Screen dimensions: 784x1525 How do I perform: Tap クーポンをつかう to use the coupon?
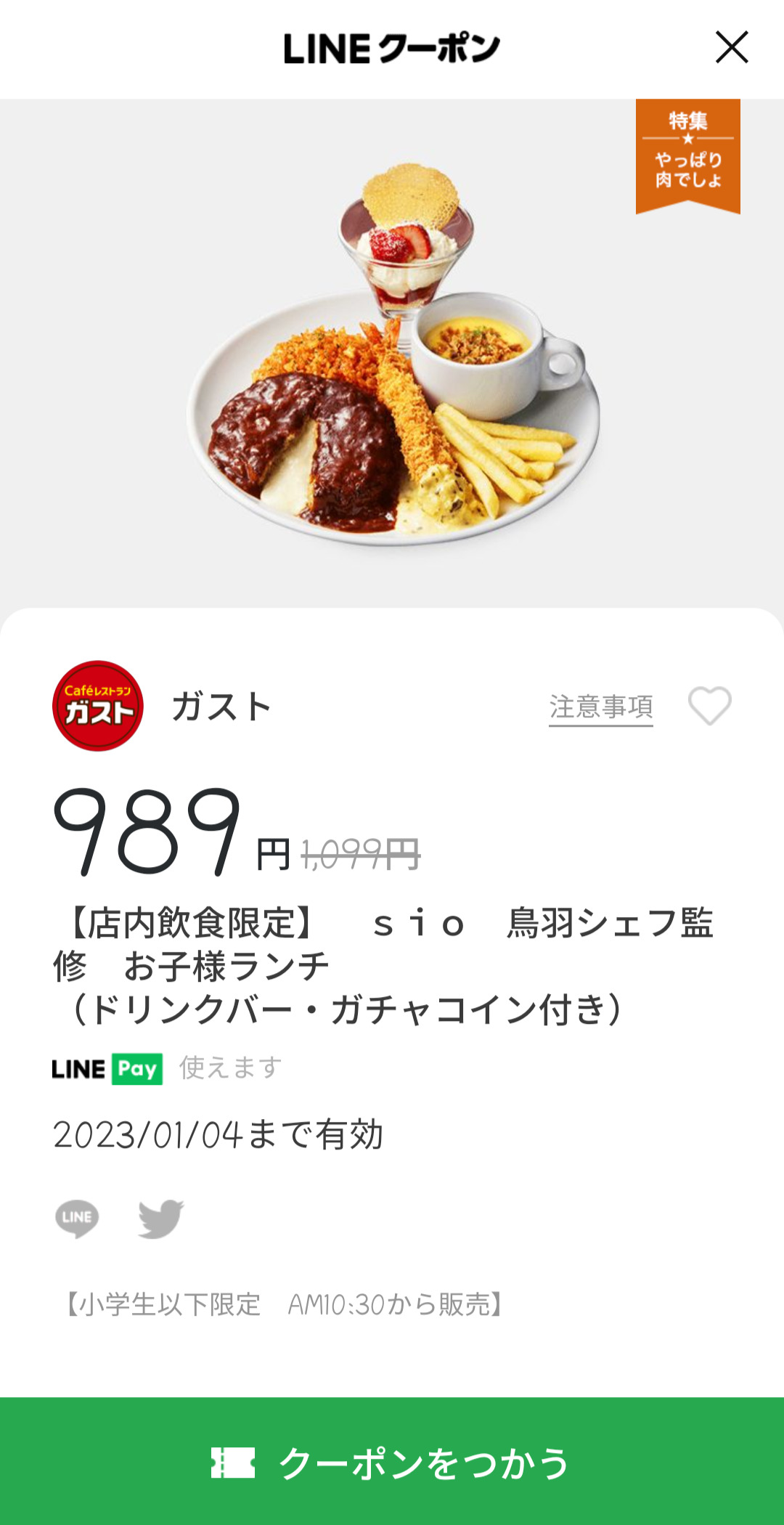pos(392,1461)
